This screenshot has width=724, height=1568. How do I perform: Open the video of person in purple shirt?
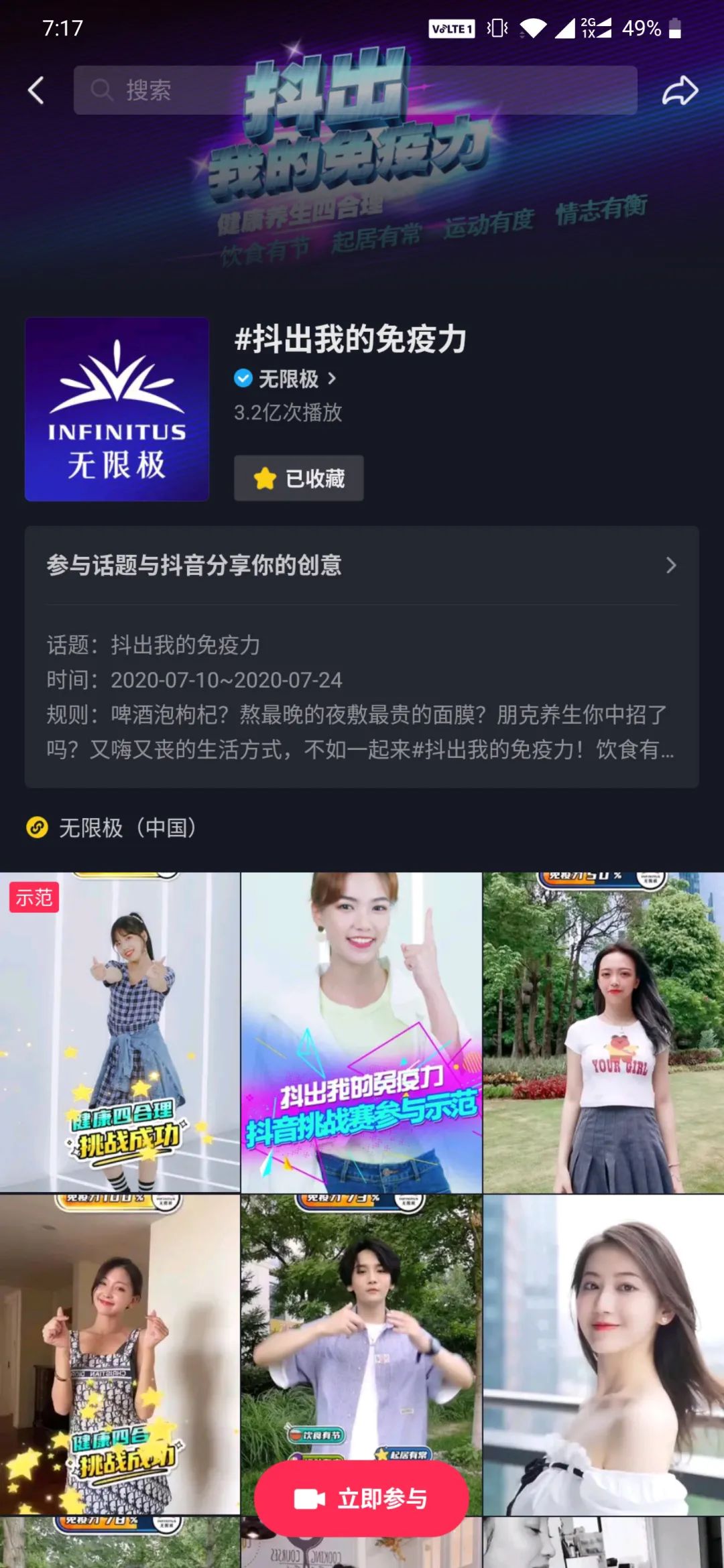click(x=361, y=1327)
